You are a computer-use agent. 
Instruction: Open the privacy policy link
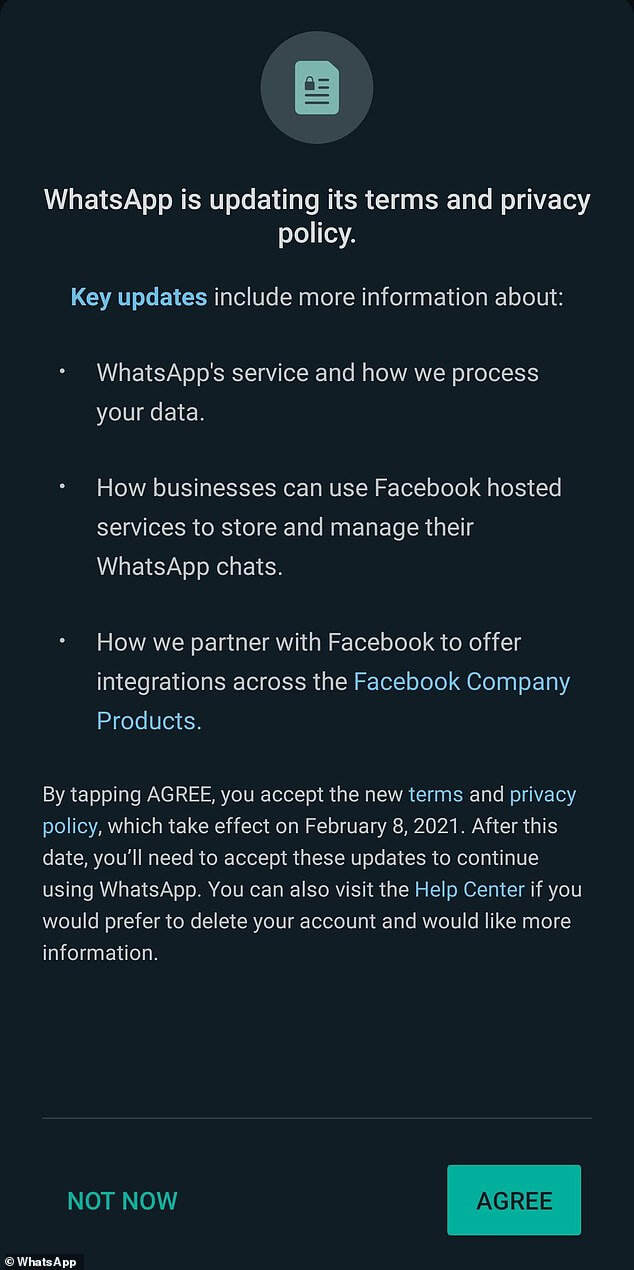point(543,795)
